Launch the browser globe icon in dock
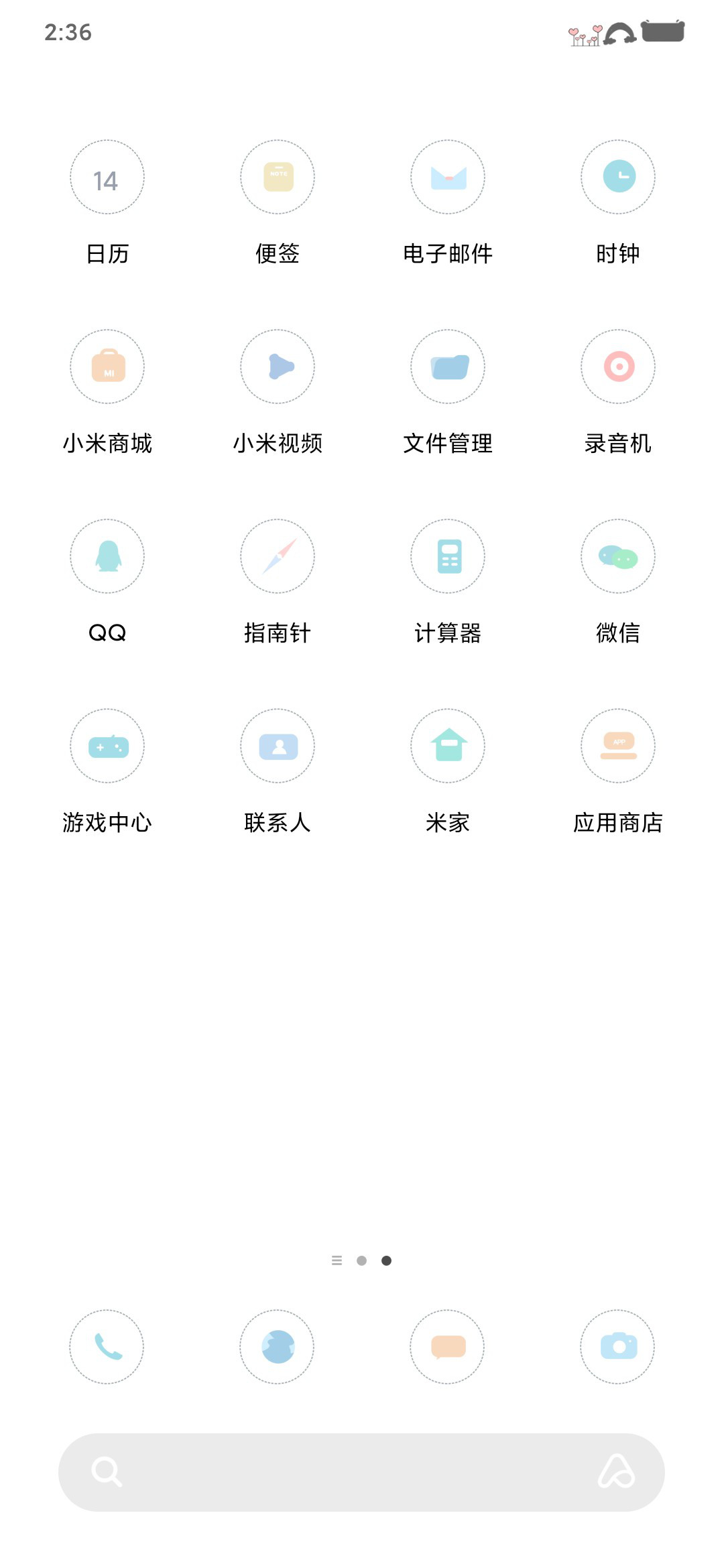The height and width of the screenshot is (1568, 724). point(277,1346)
